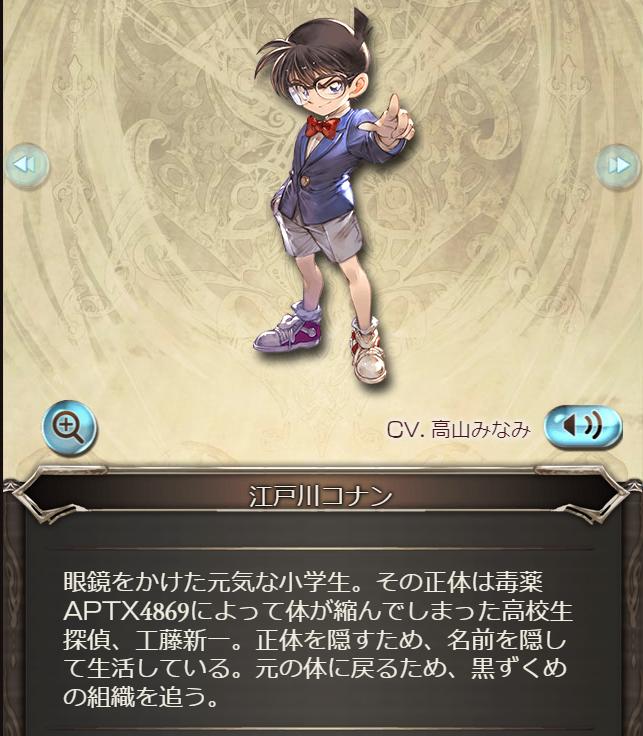The height and width of the screenshot is (736, 643).
Task: Go to the previous character
Action: [x=24, y=163]
